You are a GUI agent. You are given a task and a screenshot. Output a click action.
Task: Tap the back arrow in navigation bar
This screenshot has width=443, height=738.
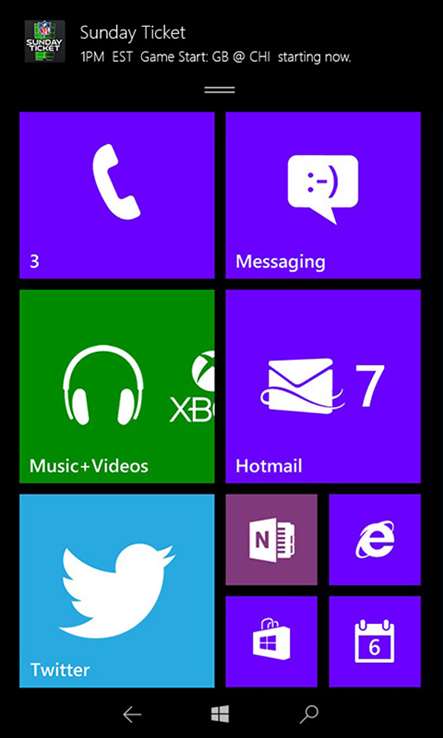coord(132,714)
